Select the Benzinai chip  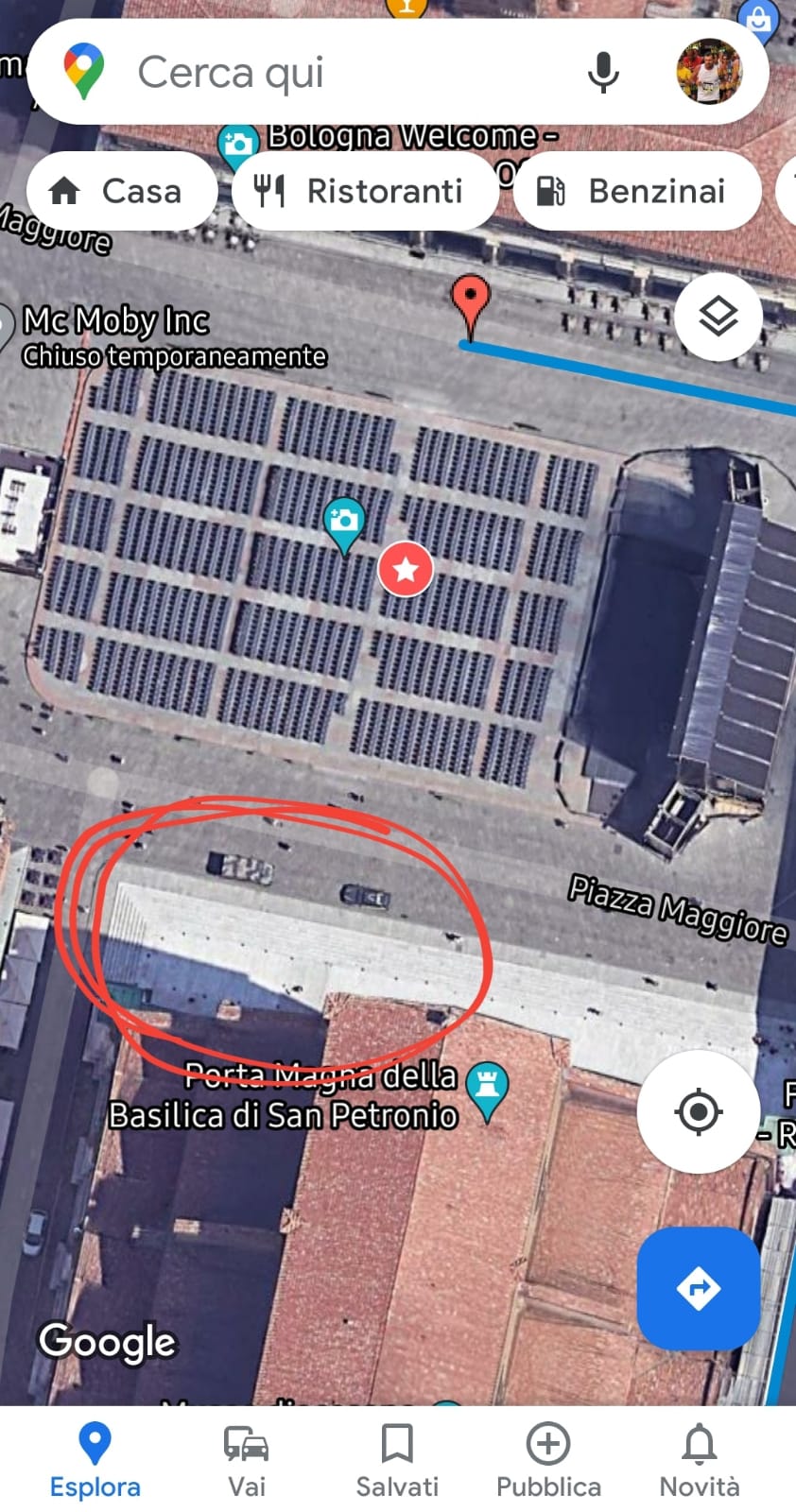pos(637,191)
